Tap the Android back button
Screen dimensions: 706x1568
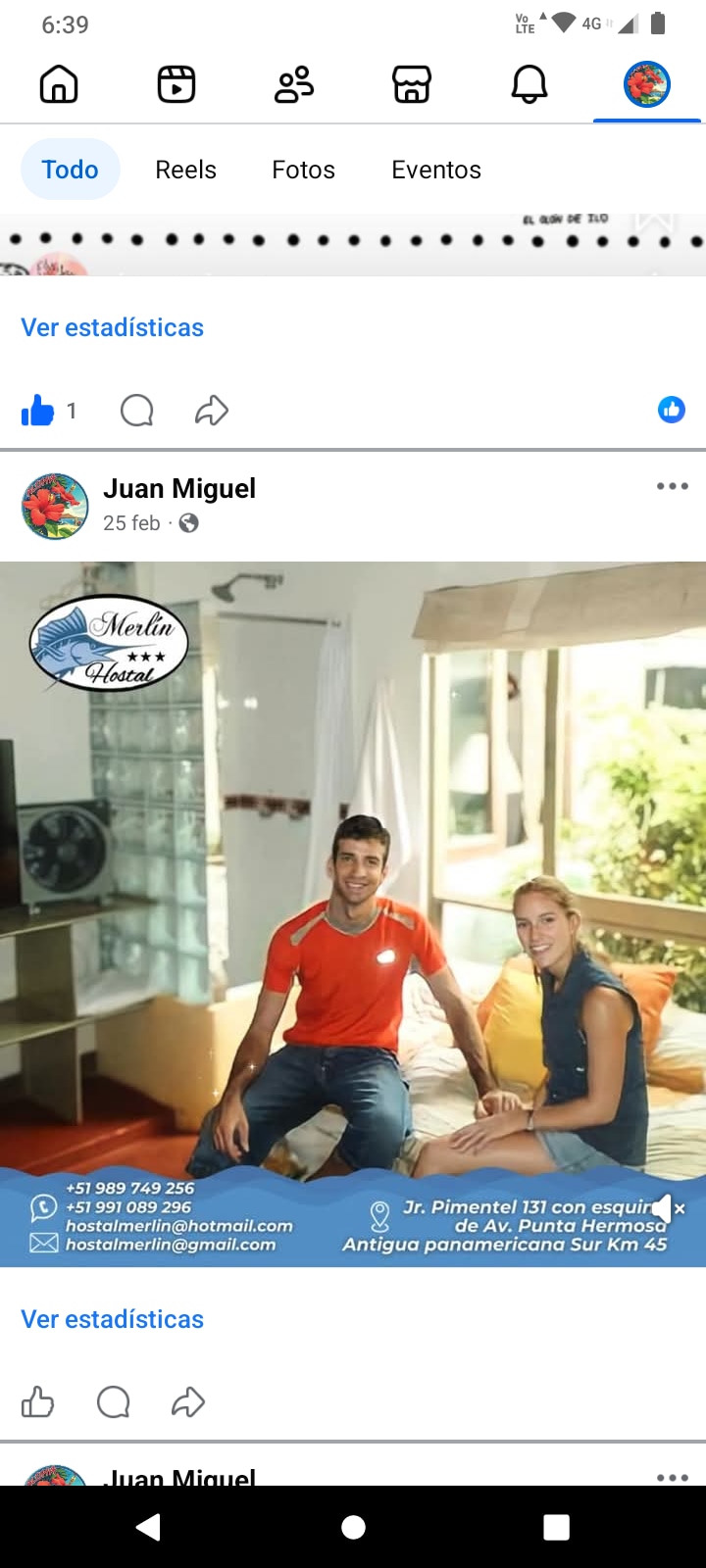click(x=149, y=1527)
